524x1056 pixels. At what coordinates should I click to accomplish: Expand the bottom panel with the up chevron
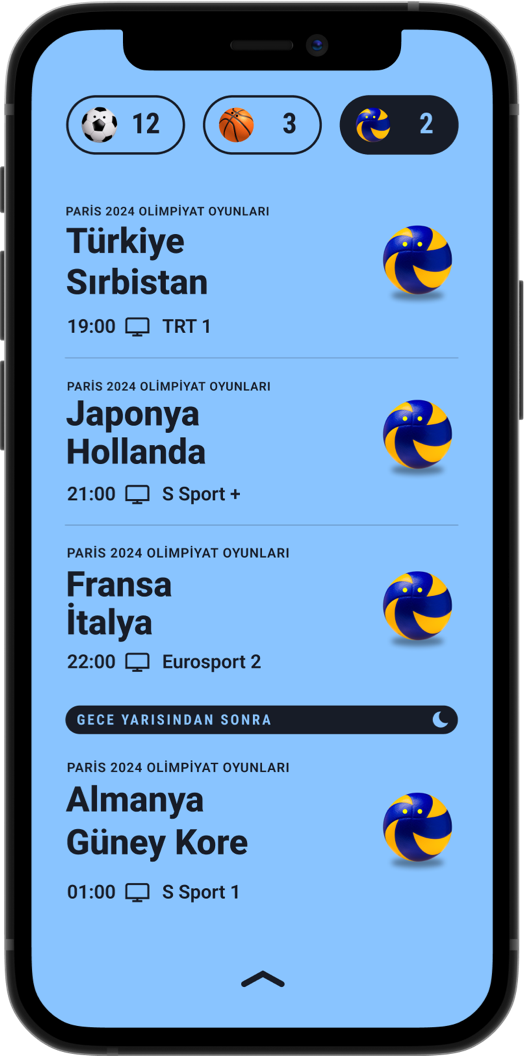tap(263, 979)
